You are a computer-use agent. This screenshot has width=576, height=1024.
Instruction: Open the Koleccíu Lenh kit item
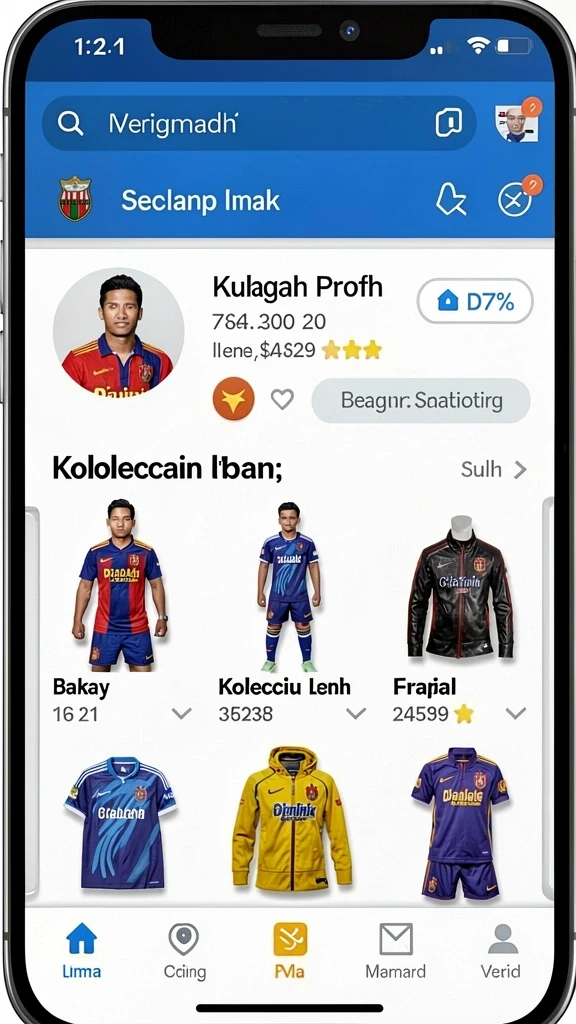[x=288, y=586]
